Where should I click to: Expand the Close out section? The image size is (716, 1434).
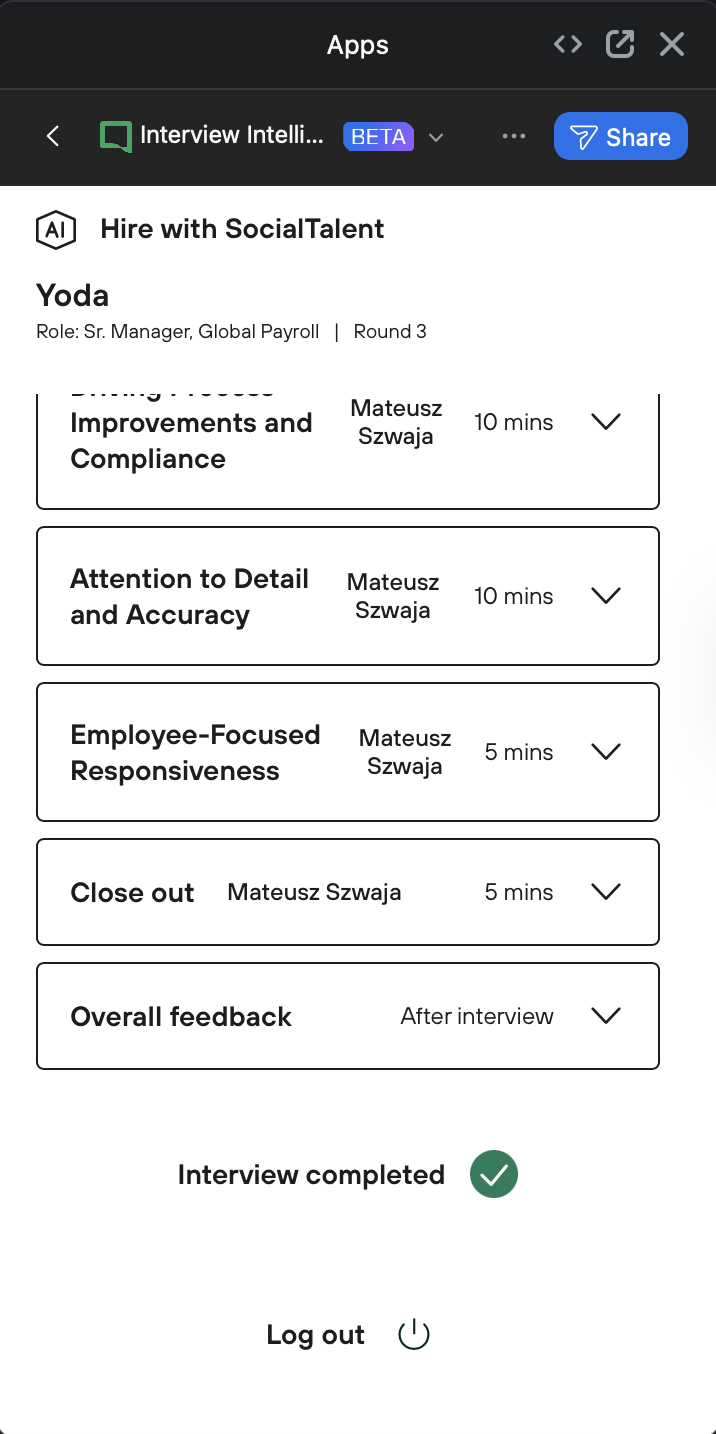coord(606,892)
